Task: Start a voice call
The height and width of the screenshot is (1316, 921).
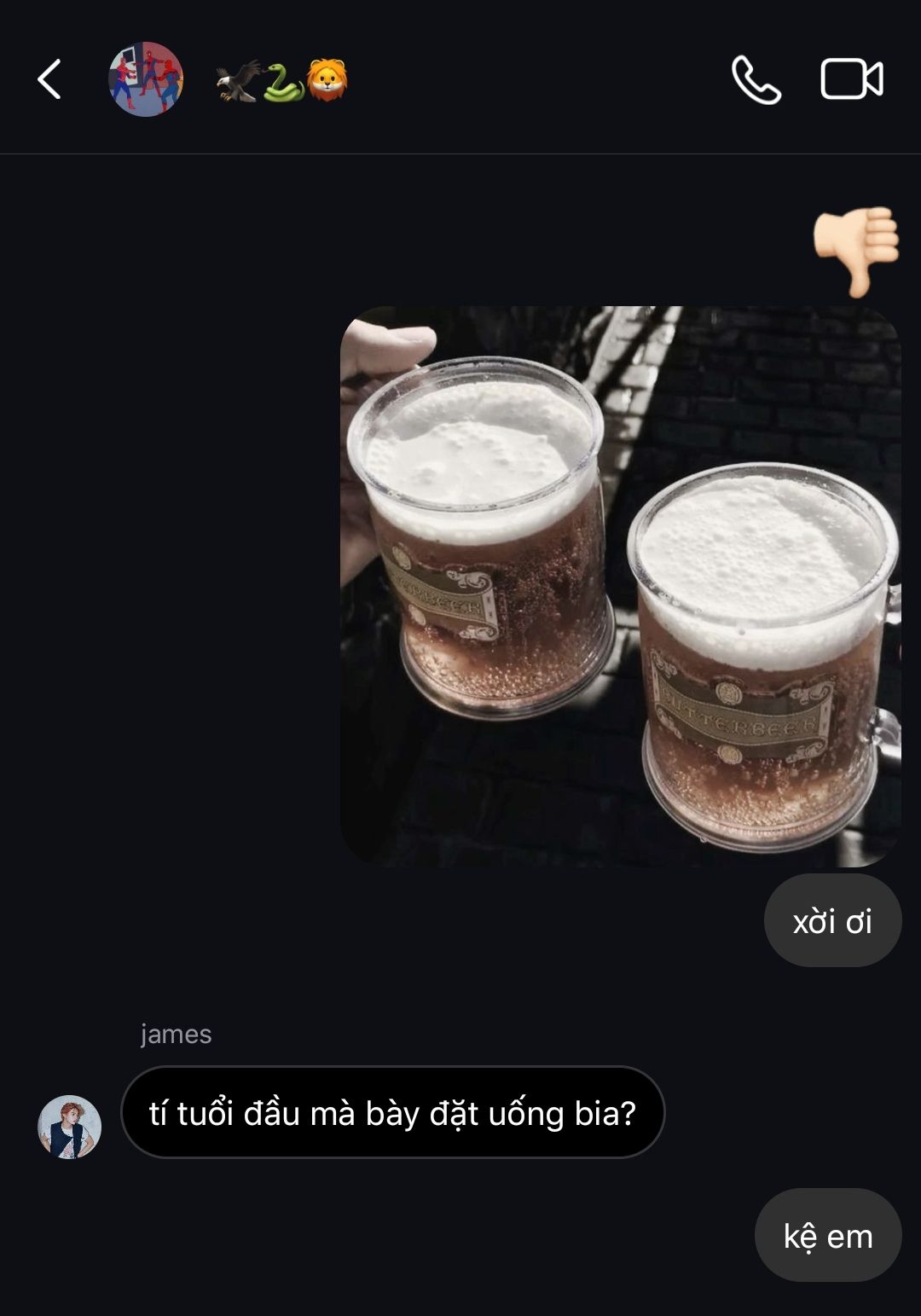Action: click(x=756, y=80)
